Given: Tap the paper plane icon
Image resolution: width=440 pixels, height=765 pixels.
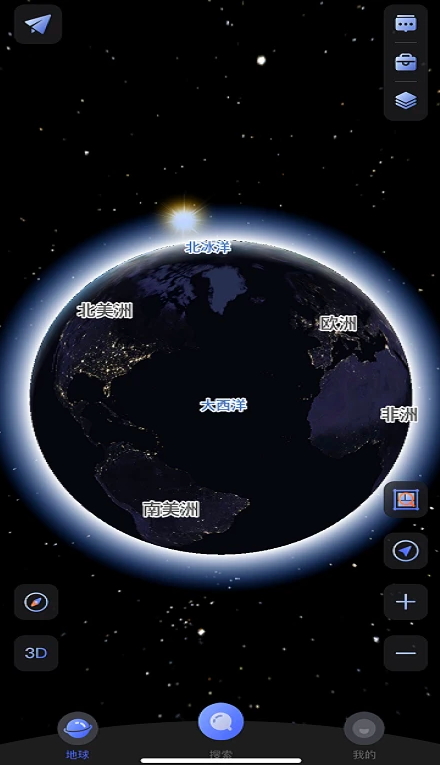Looking at the screenshot, I should point(38,24).
